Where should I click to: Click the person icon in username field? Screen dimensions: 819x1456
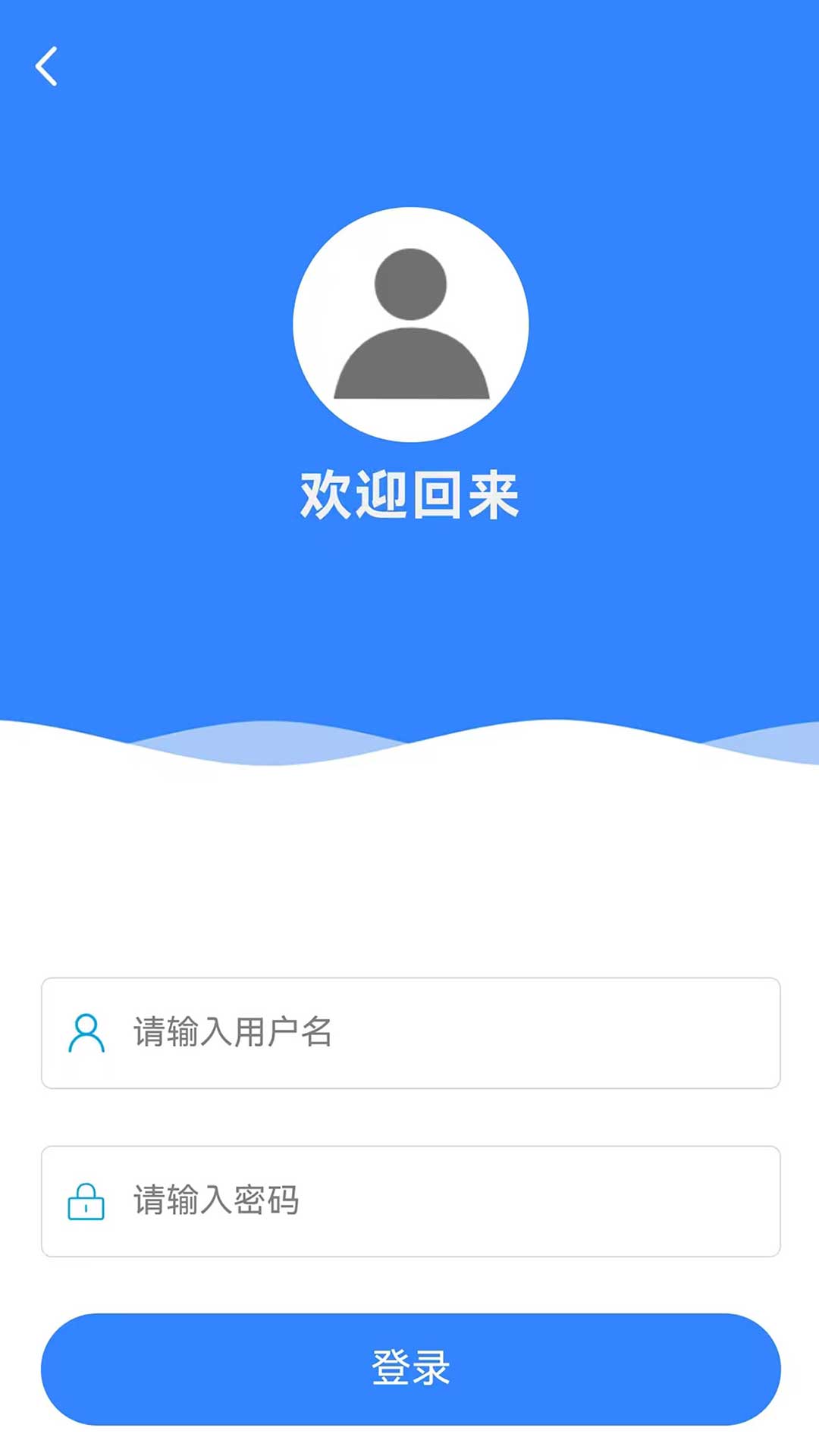tap(87, 1031)
